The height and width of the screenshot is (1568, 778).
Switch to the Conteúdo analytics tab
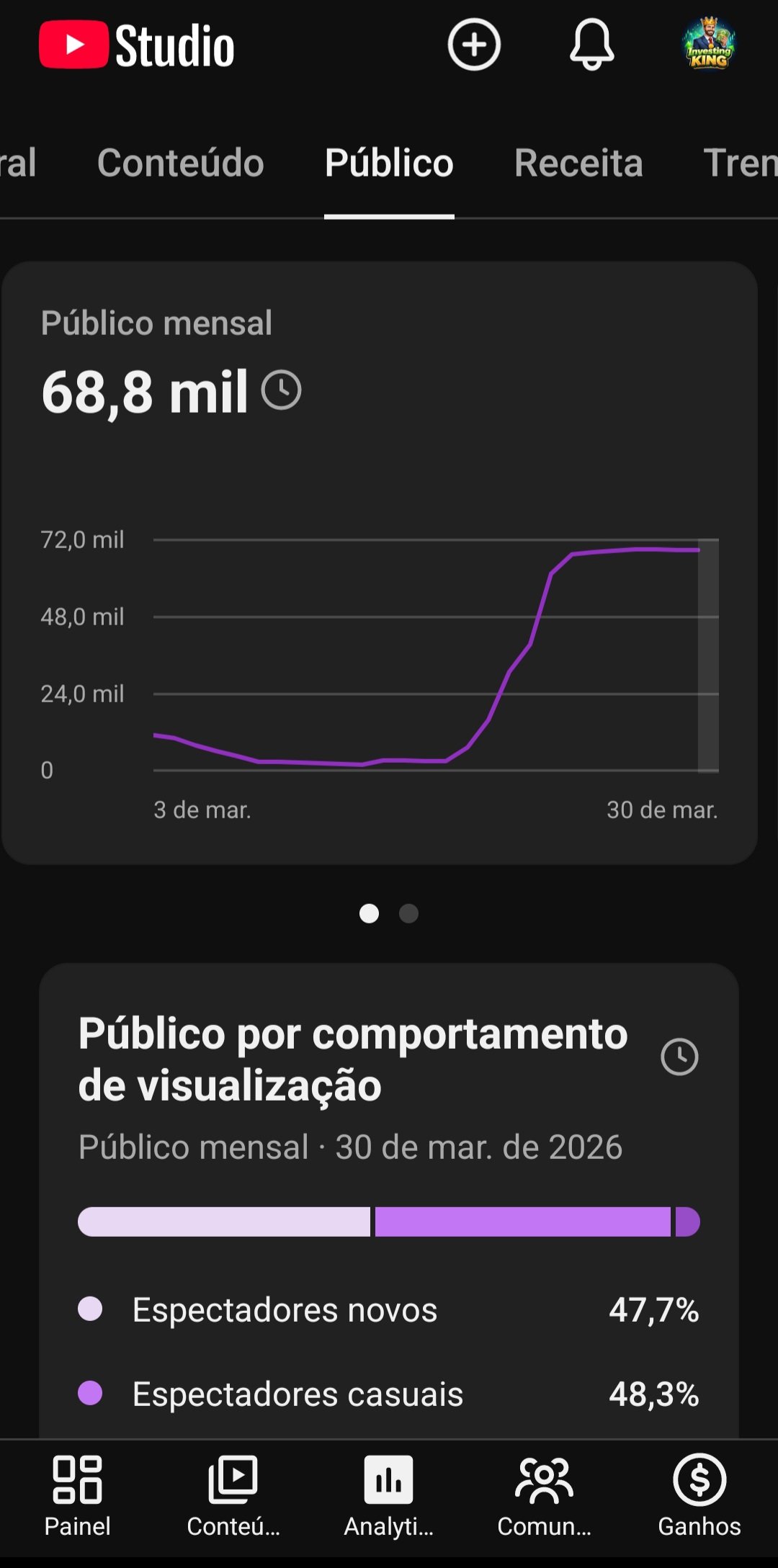180,163
